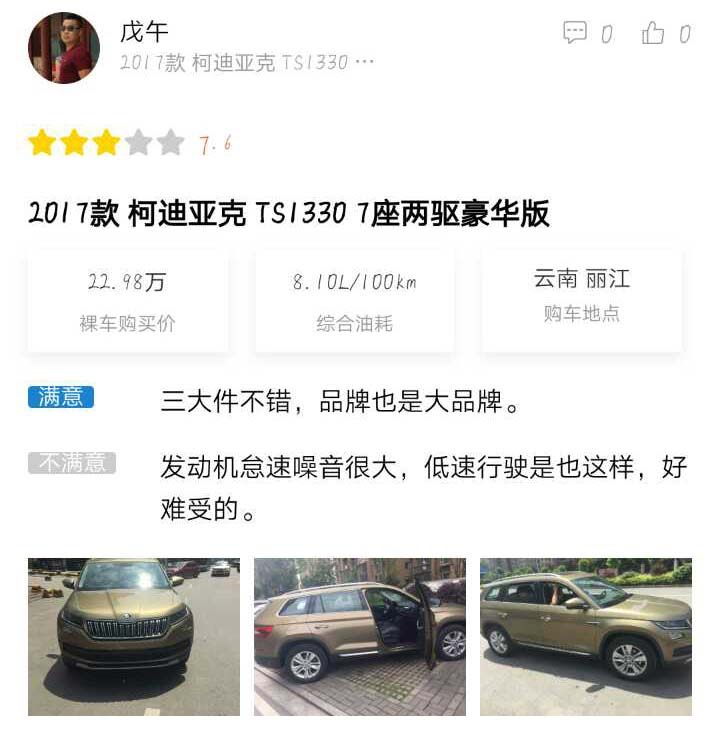The image size is (720, 734).
Task: Open the photo with the car door open
Action: tap(359, 636)
